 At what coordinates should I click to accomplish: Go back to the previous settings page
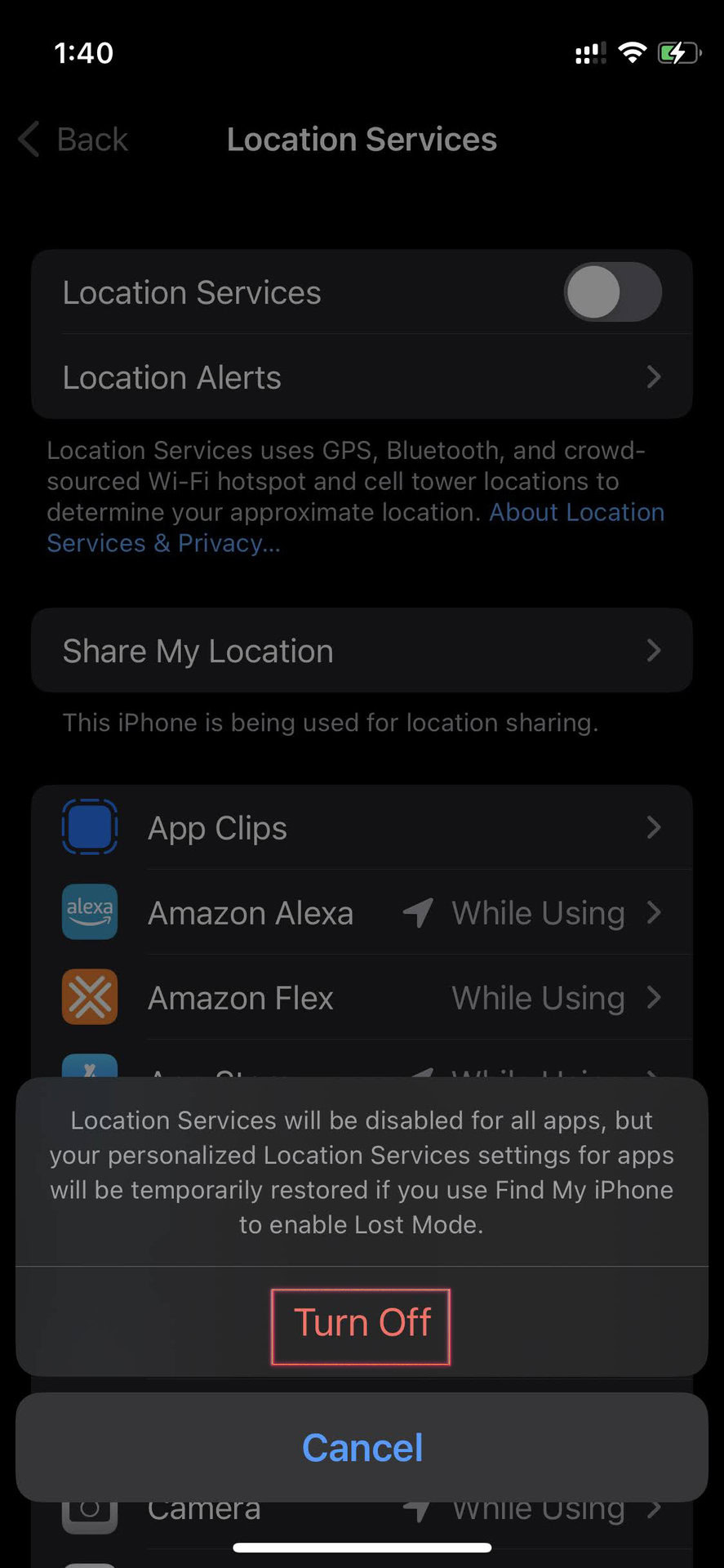coord(73,140)
